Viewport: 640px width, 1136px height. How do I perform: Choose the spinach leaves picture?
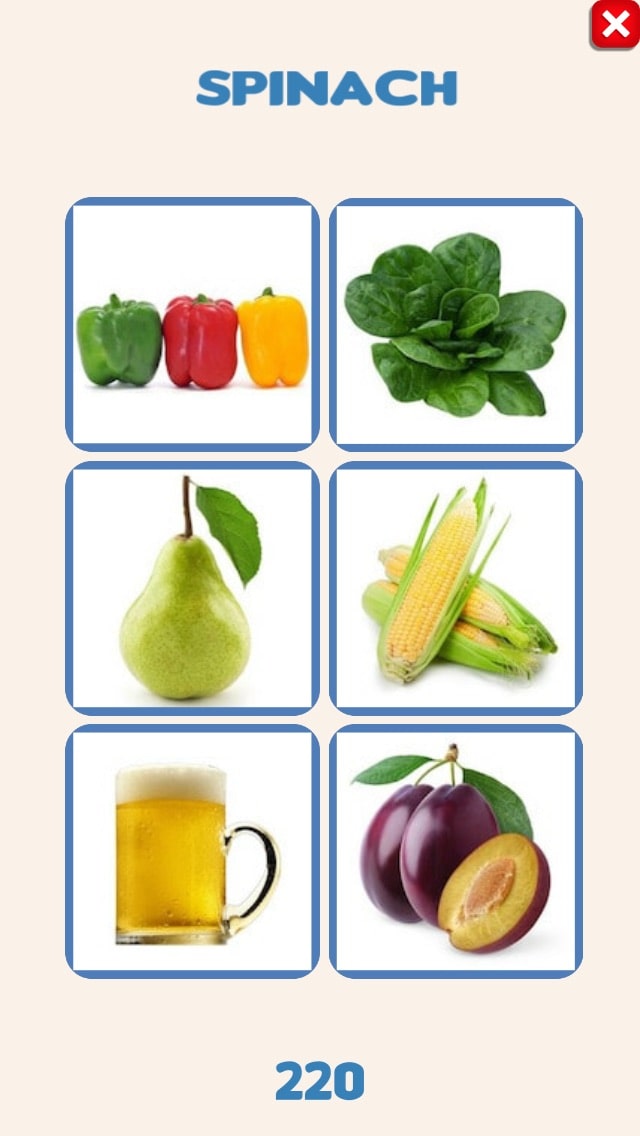point(456,325)
